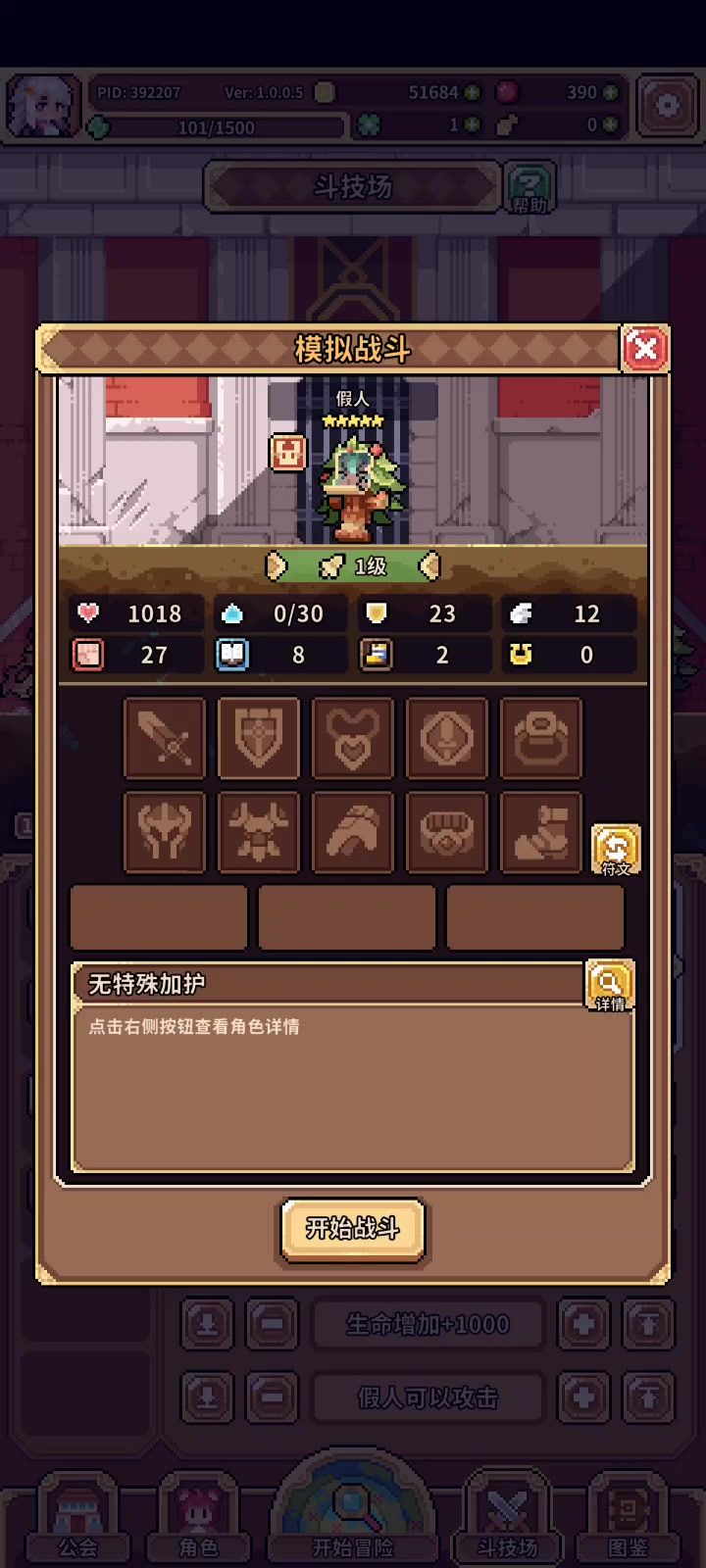Select the belt equipment slot

(x=447, y=832)
